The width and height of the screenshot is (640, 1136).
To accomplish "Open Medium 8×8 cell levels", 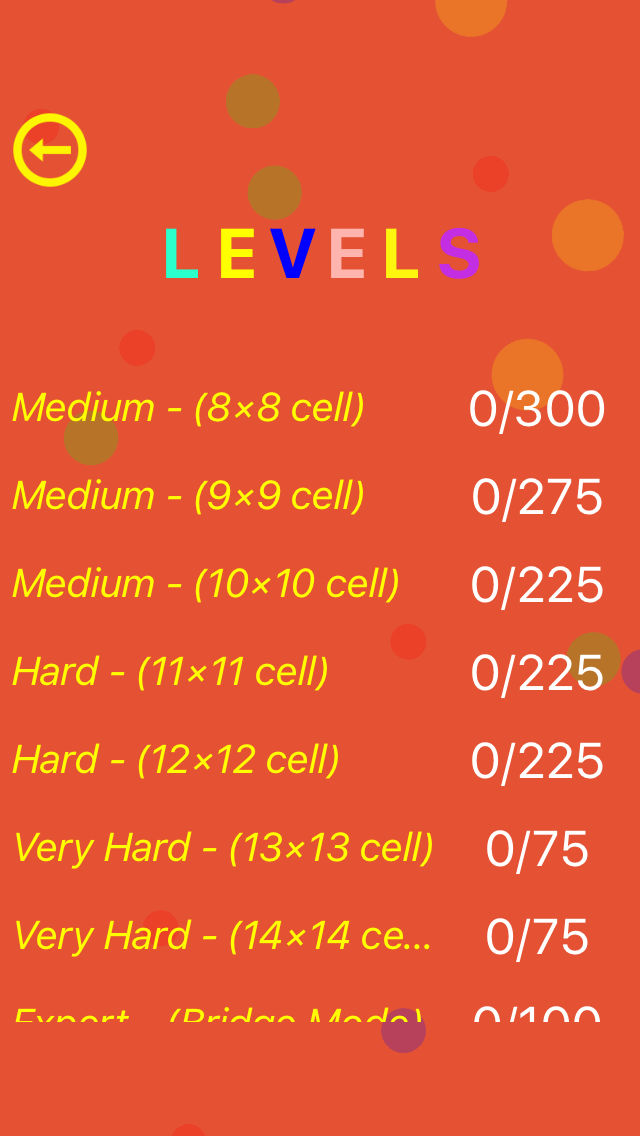I will coord(188,408).
